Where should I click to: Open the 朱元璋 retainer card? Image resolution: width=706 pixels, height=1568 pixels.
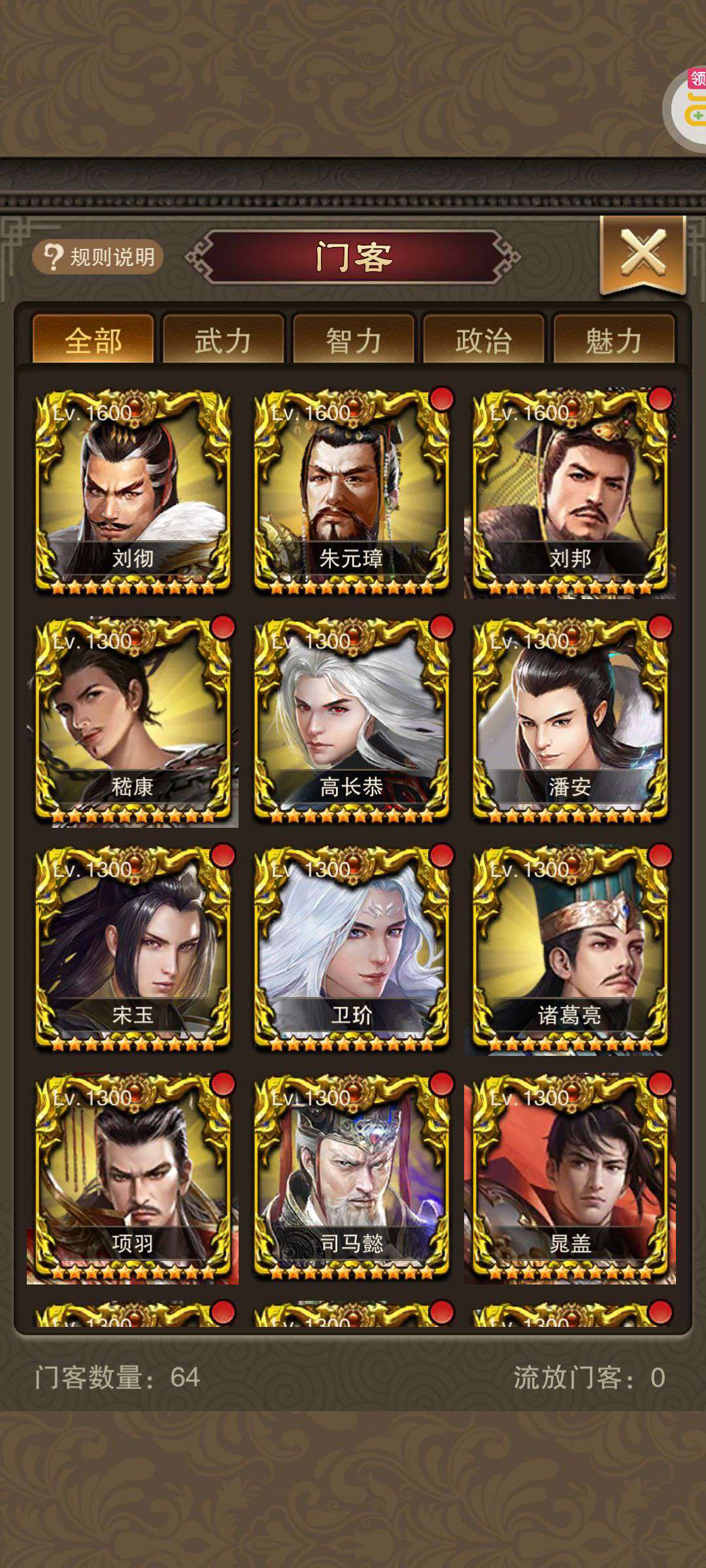352,493
